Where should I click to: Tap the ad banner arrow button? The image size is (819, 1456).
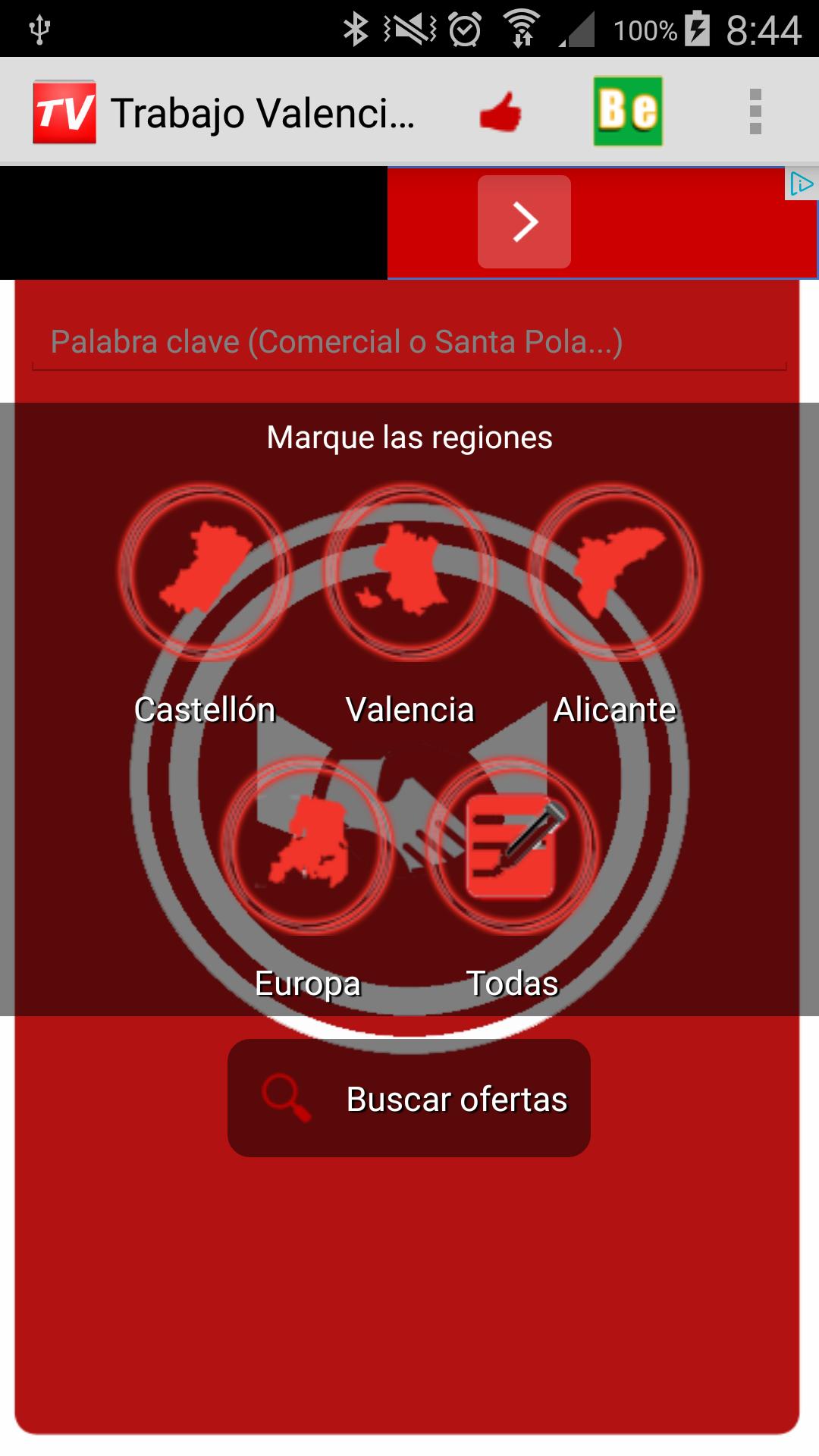tap(524, 221)
